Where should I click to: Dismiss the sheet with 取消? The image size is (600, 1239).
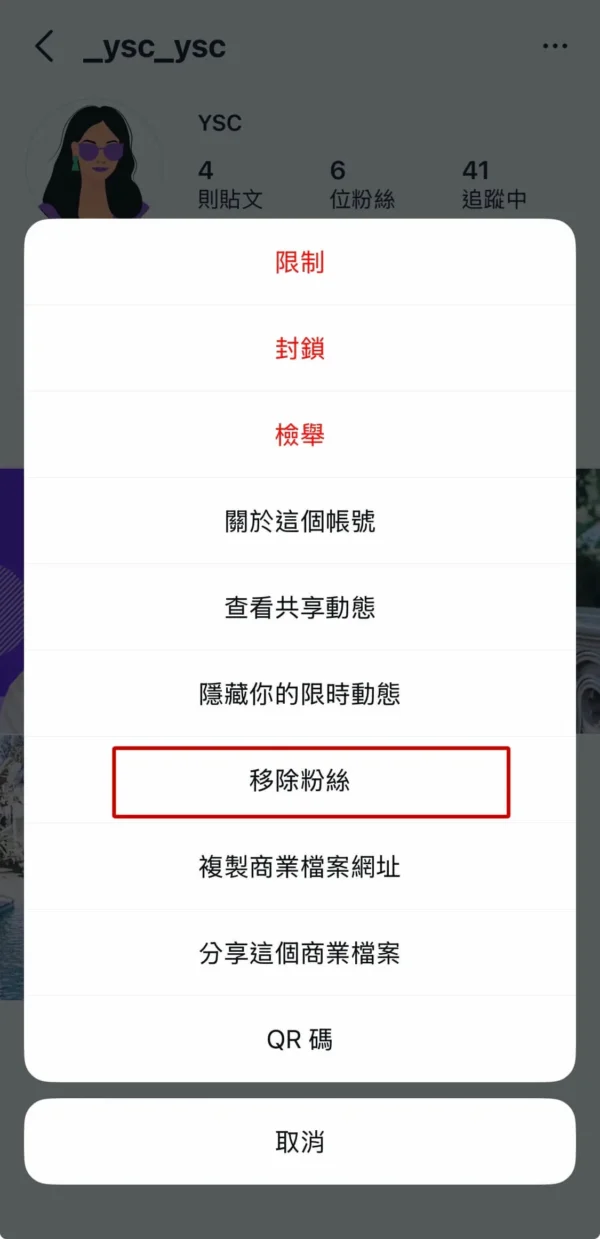(300, 1142)
